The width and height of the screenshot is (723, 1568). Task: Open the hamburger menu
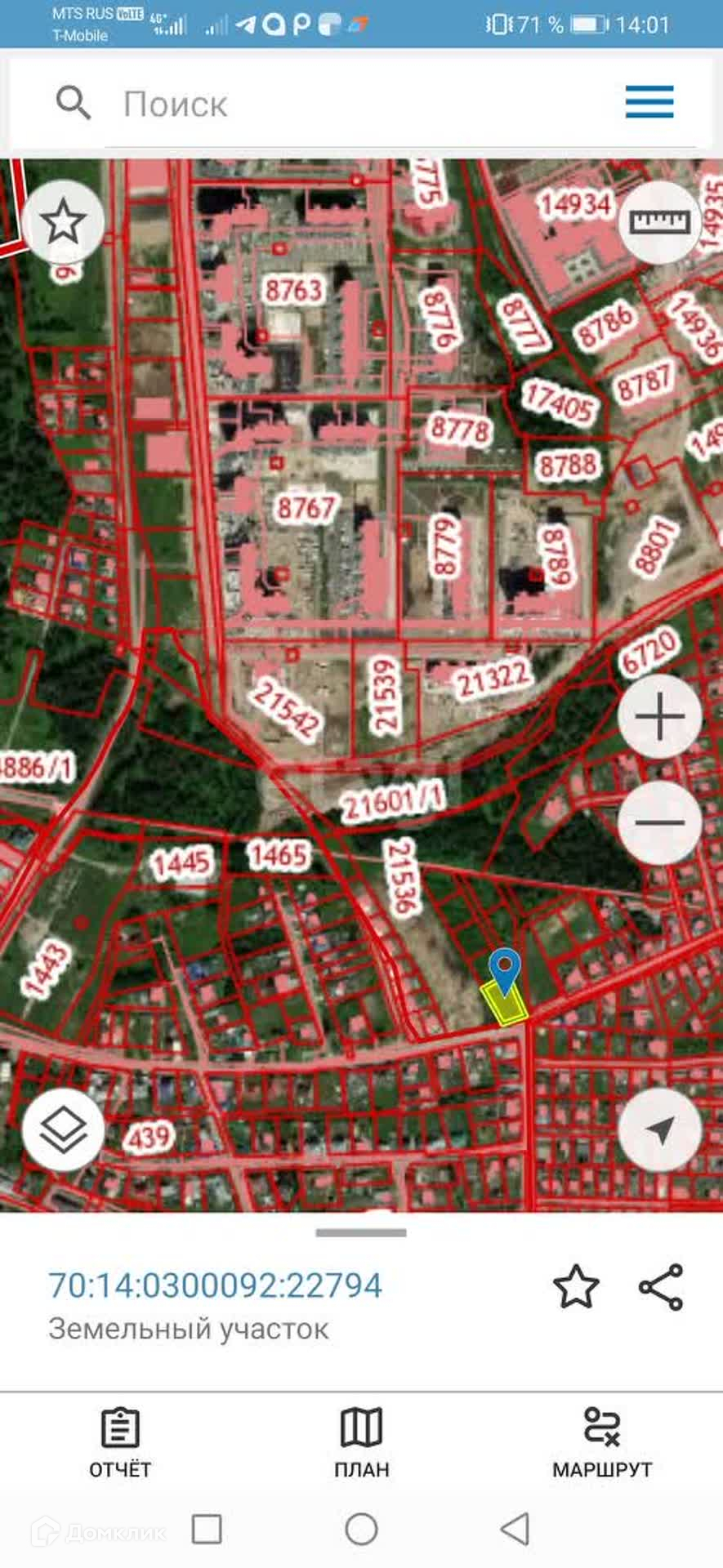(x=649, y=103)
